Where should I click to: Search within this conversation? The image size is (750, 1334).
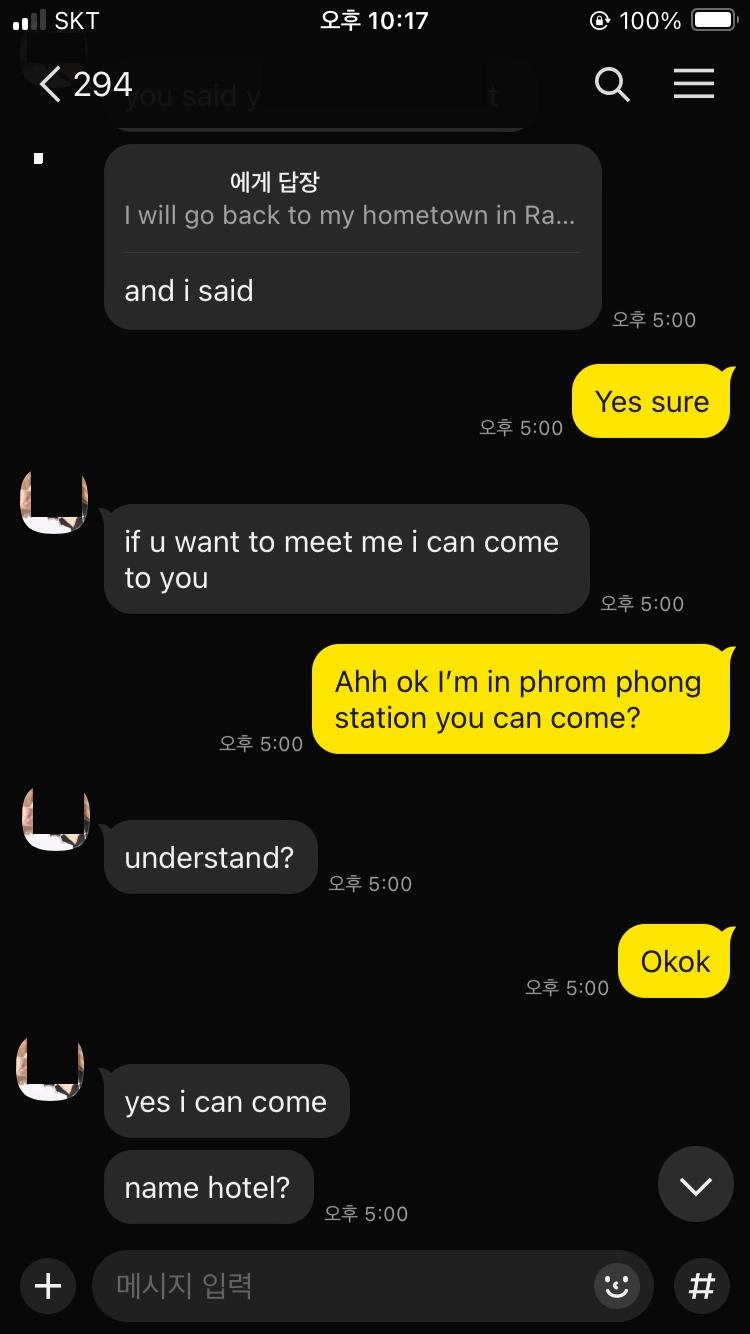click(612, 85)
